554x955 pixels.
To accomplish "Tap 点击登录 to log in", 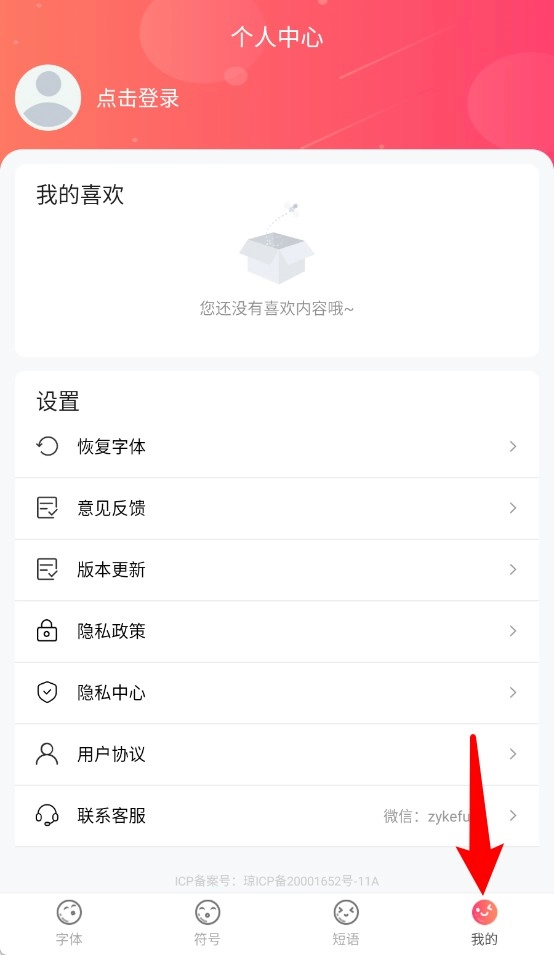I will (x=138, y=98).
